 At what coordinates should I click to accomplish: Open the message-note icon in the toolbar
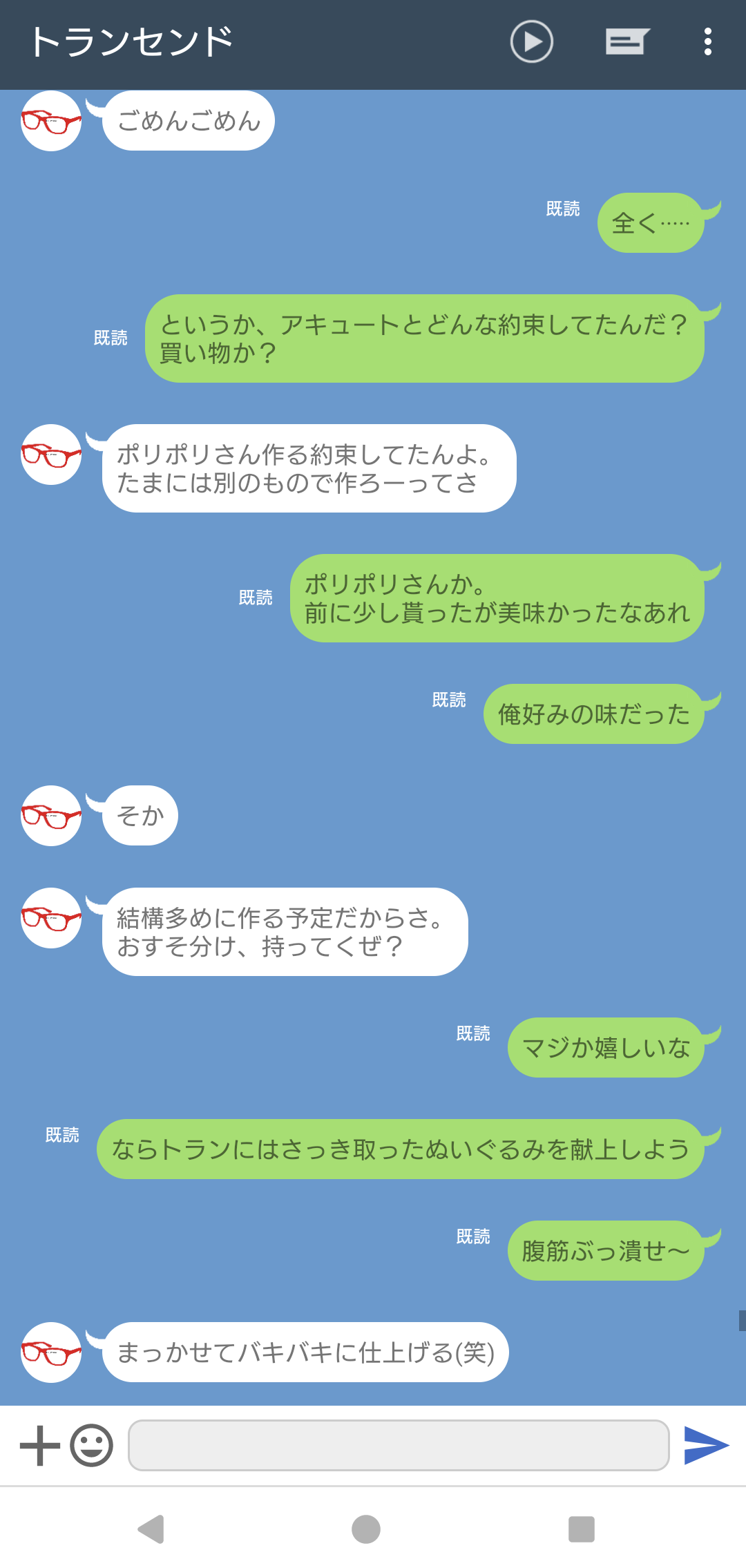click(x=627, y=41)
